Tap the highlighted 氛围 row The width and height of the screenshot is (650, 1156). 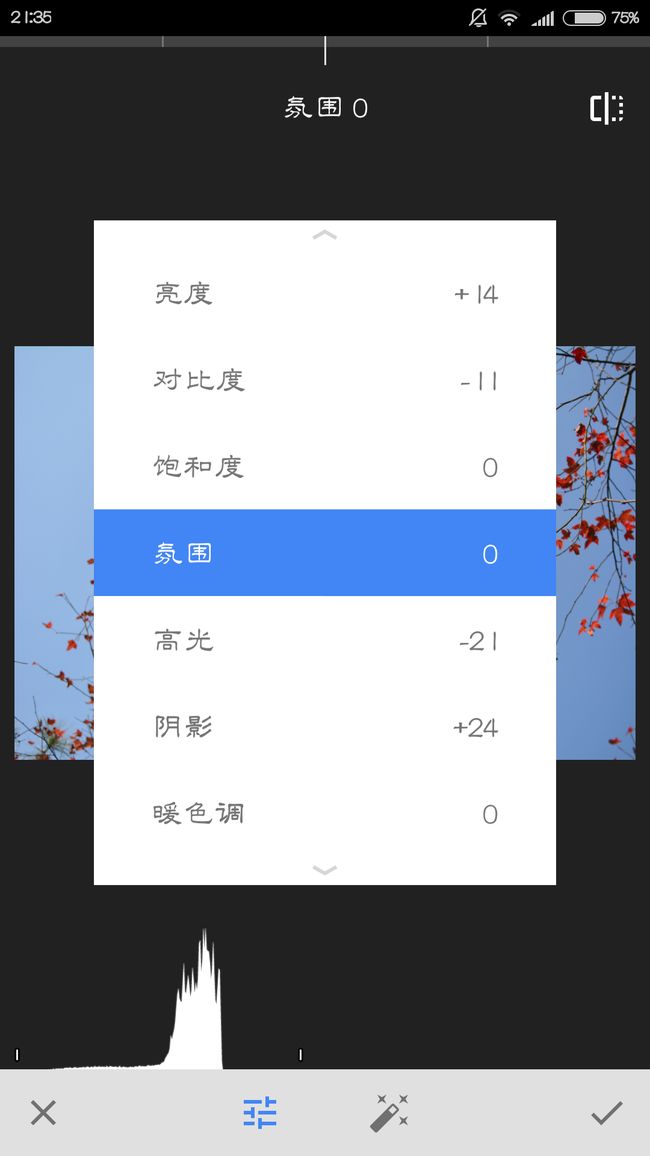click(x=325, y=553)
